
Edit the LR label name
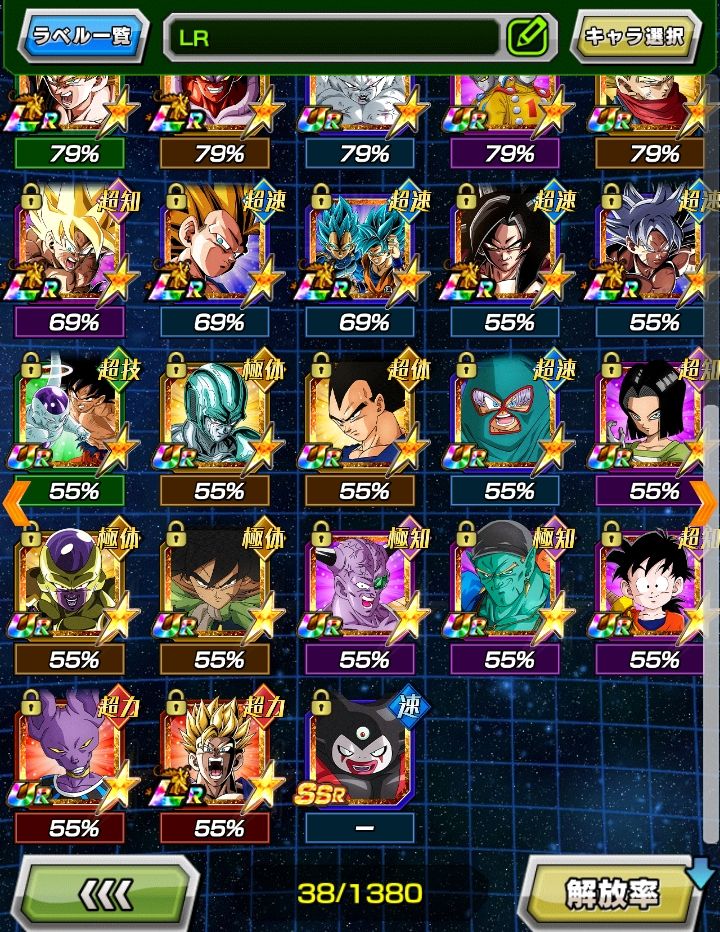(x=527, y=37)
